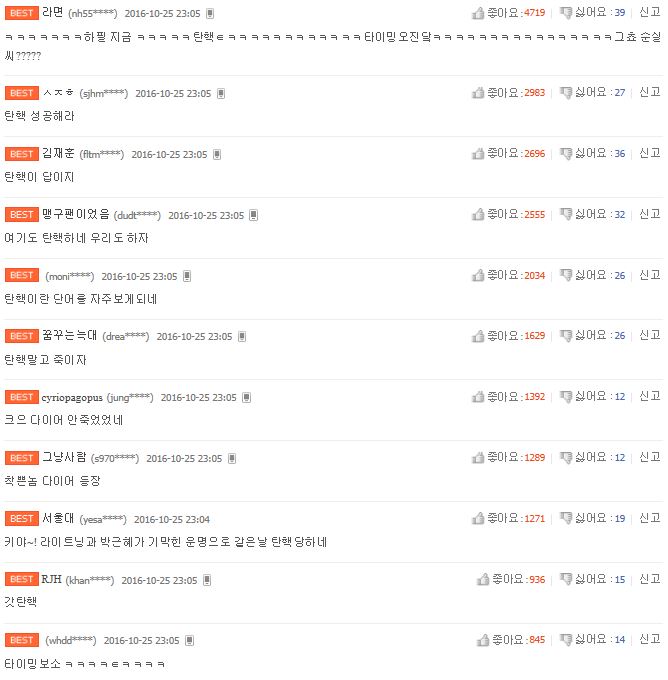Report RJH's comment
This screenshot has height=680, width=668.
click(650, 579)
